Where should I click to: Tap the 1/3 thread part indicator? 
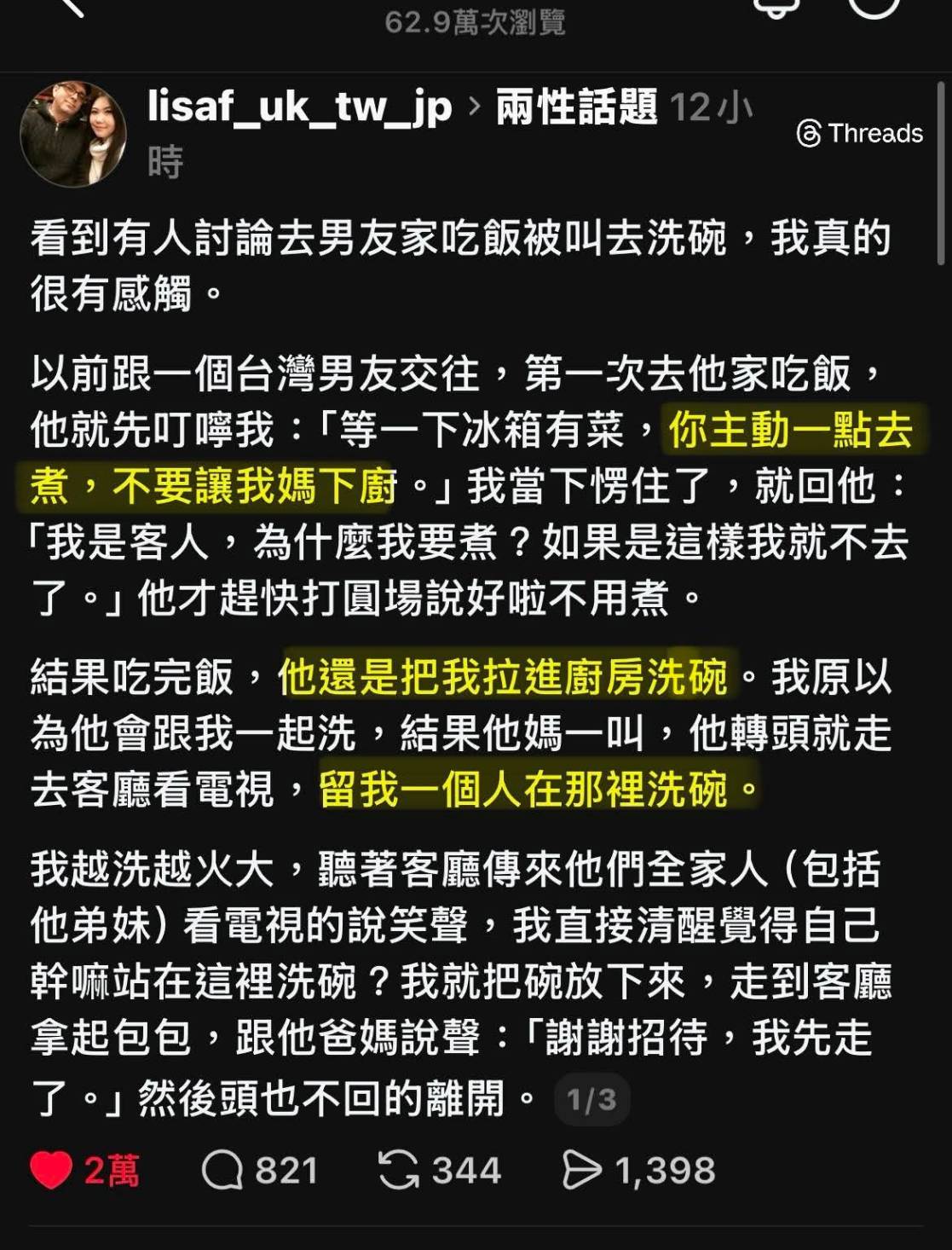point(591,1100)
